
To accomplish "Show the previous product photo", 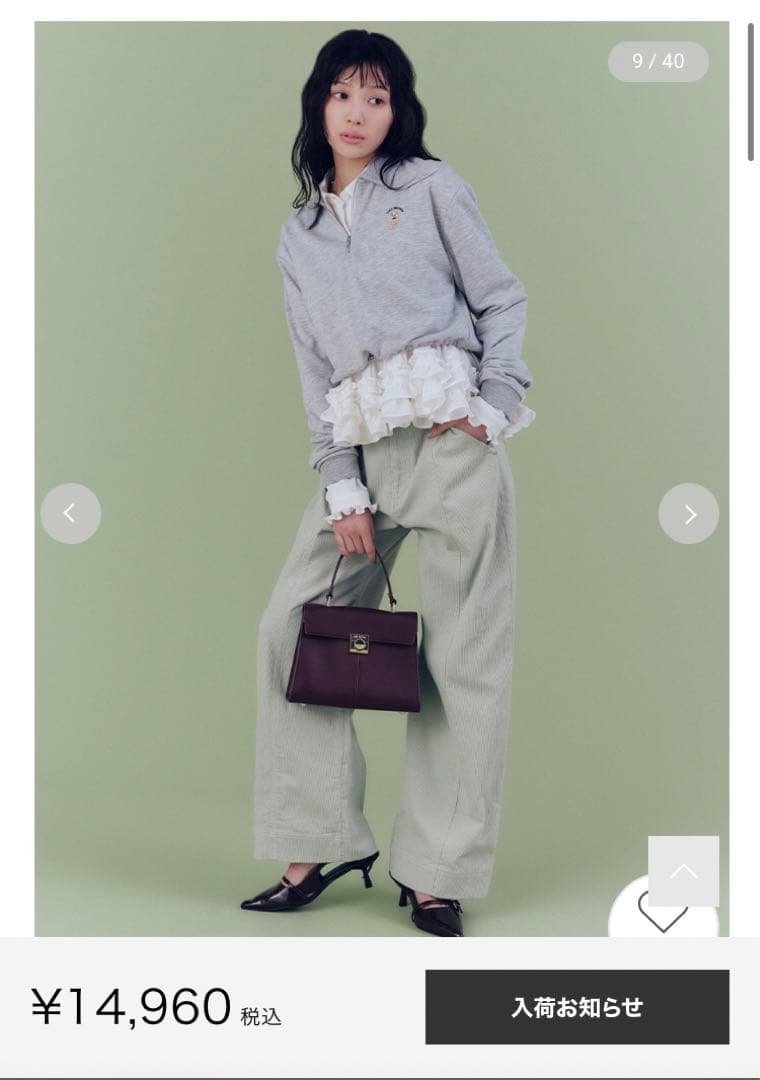I will 70,513.
